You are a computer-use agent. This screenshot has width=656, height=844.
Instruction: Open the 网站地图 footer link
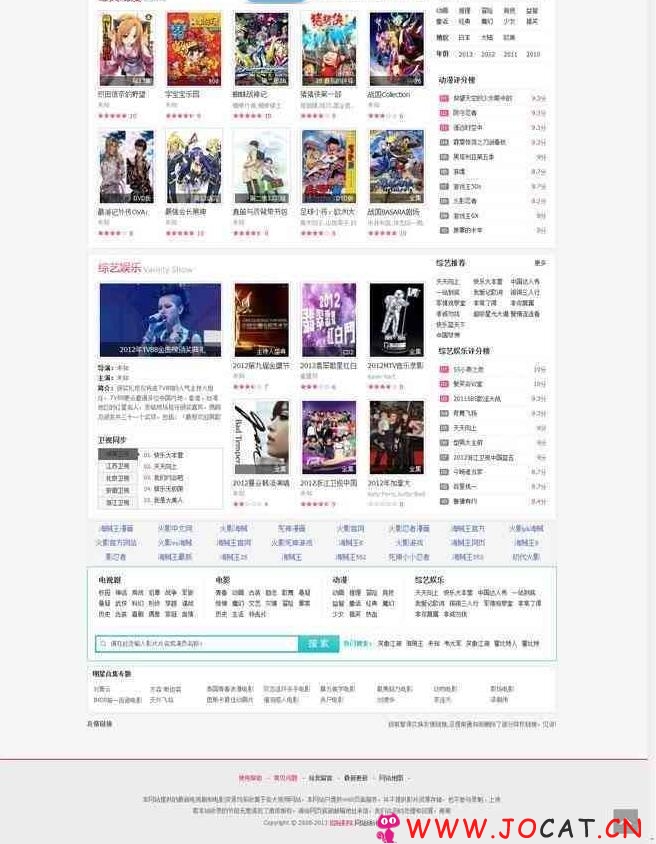[391, 778]
